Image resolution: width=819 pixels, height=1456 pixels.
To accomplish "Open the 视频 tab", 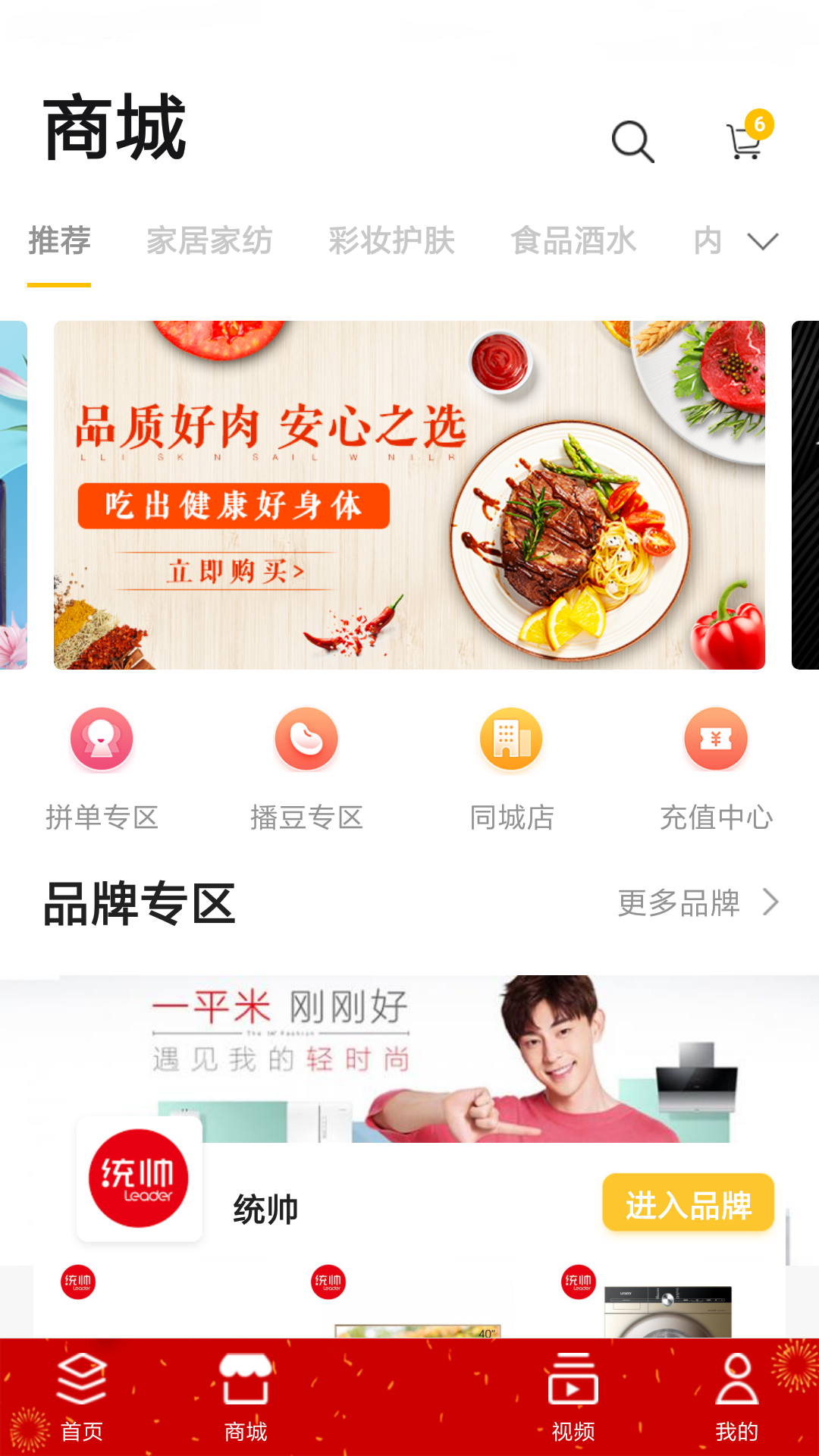I will coord(573,1398).
